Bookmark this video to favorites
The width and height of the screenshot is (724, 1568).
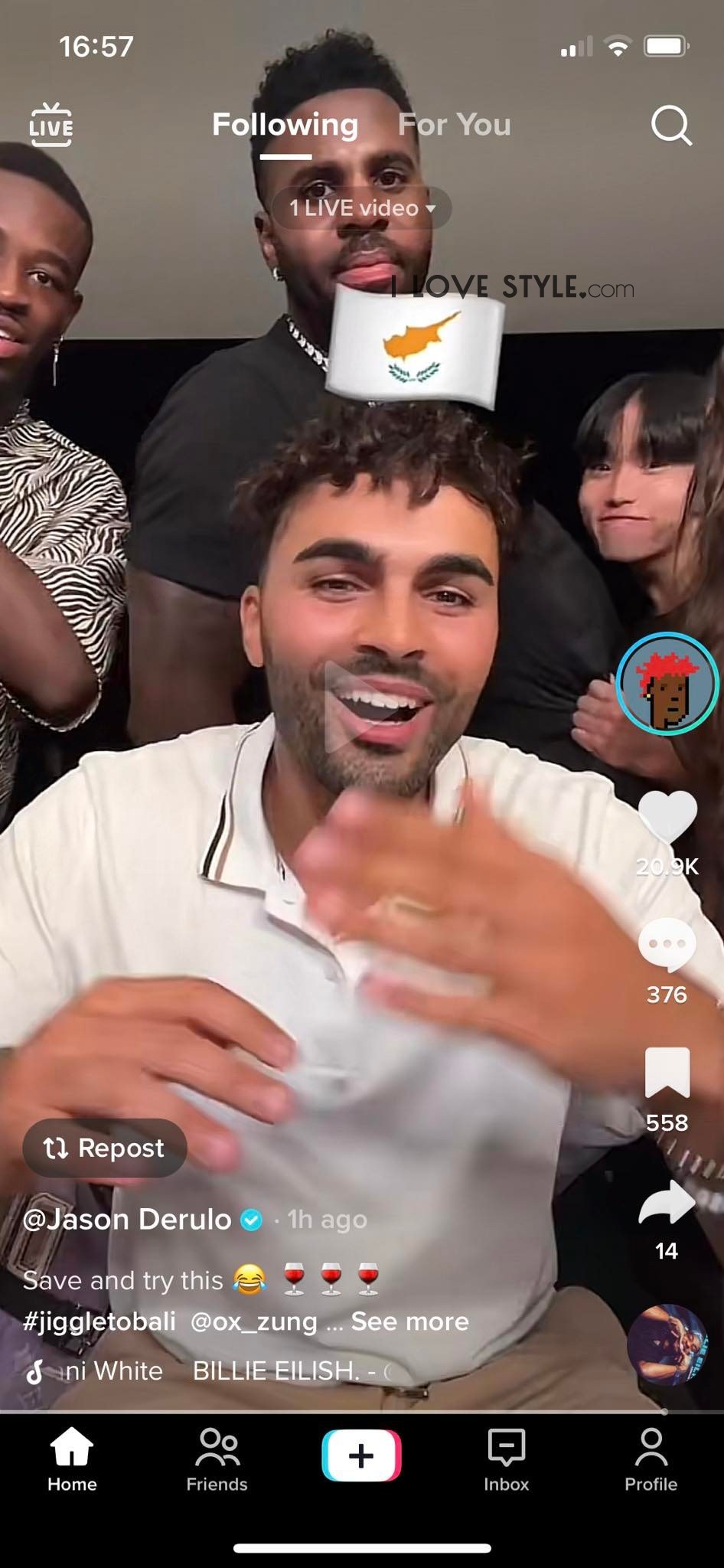[x=667, y=1073]
